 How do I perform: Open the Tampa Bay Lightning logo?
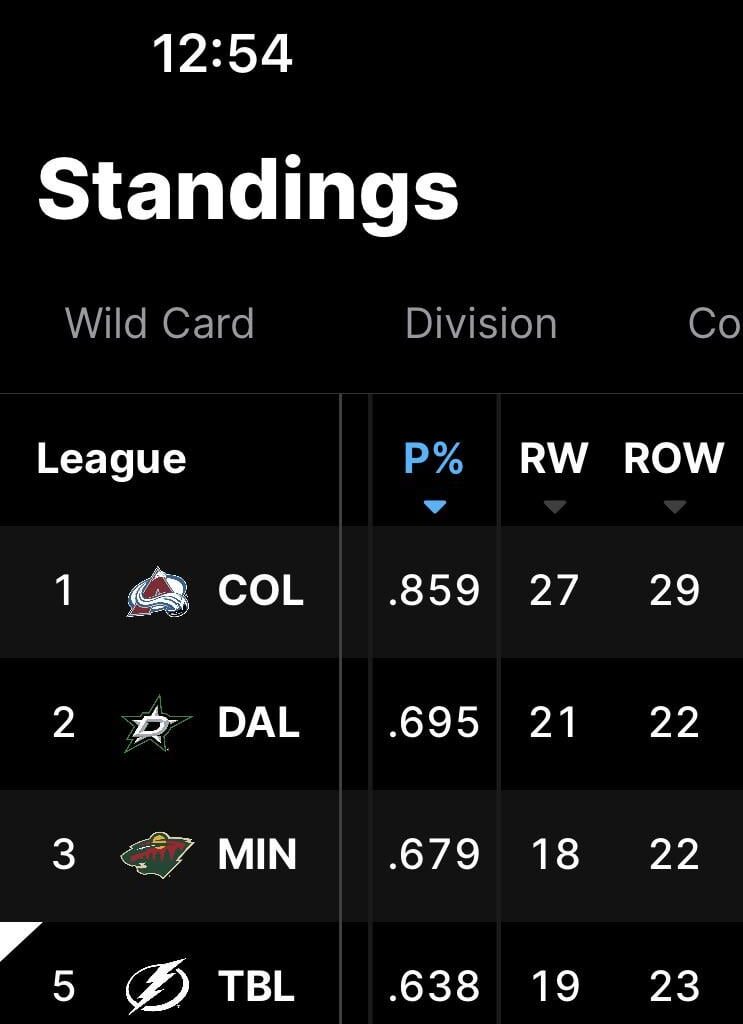tap(154, 986)
